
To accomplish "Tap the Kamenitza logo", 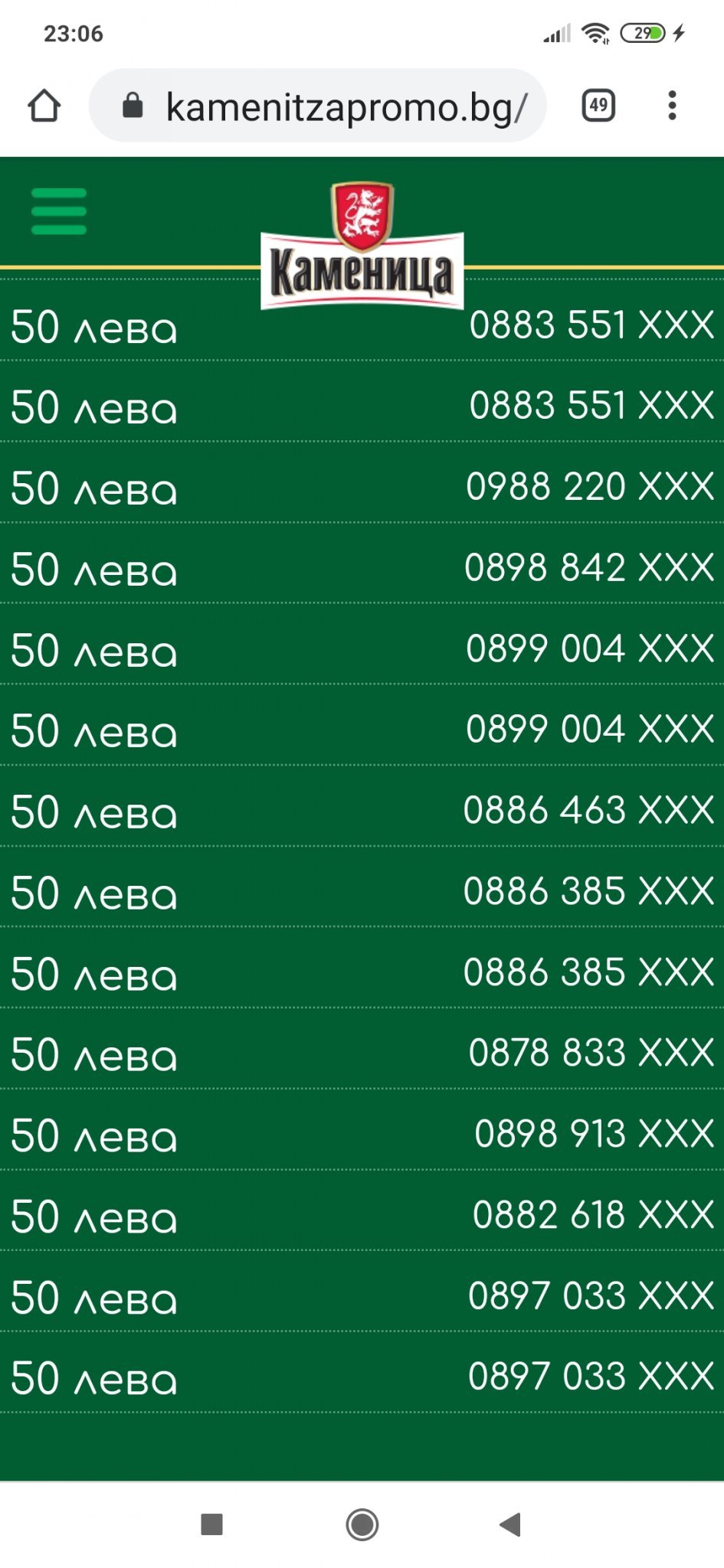I will 362,247.
